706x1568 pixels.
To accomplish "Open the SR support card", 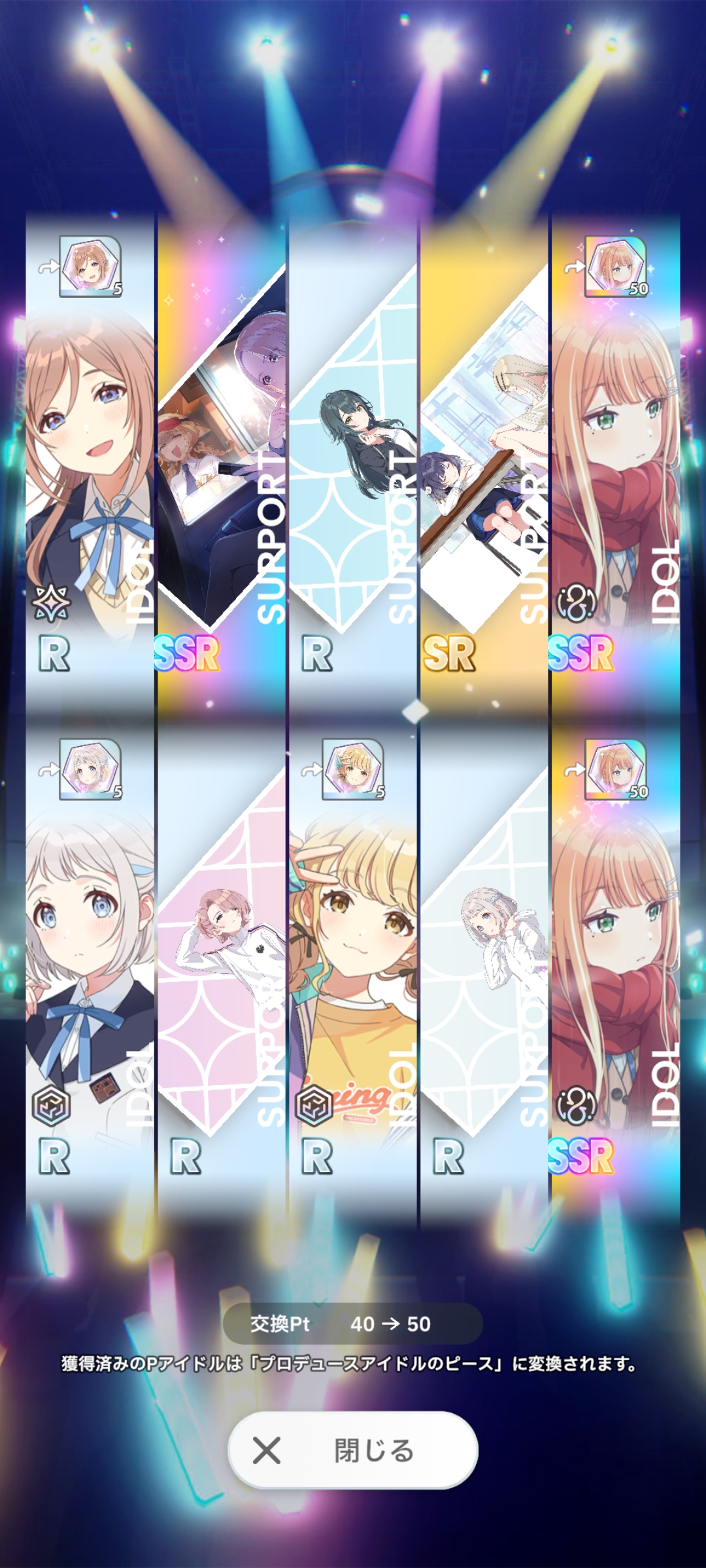I will click(x=484, y=457).
